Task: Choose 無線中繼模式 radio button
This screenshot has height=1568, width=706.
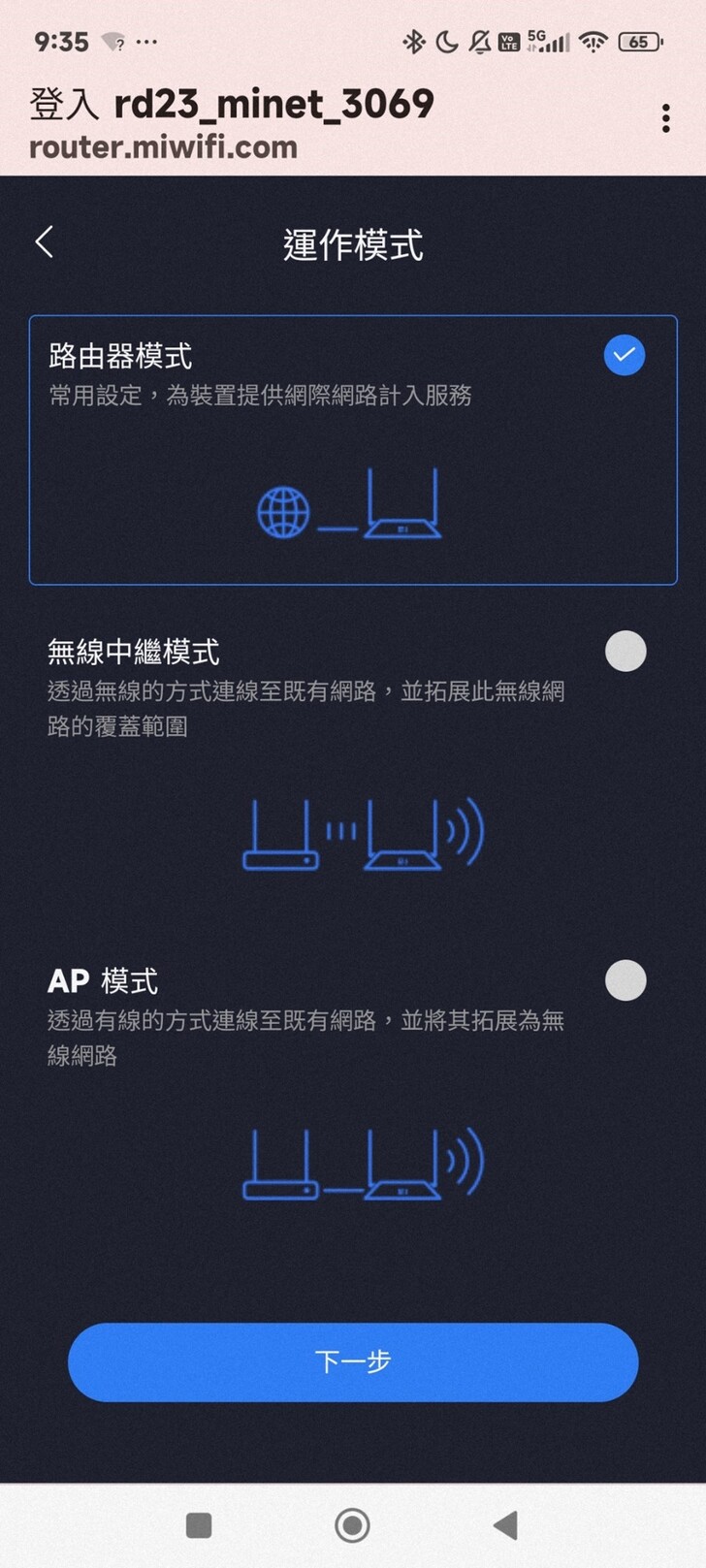Action: 625,652
